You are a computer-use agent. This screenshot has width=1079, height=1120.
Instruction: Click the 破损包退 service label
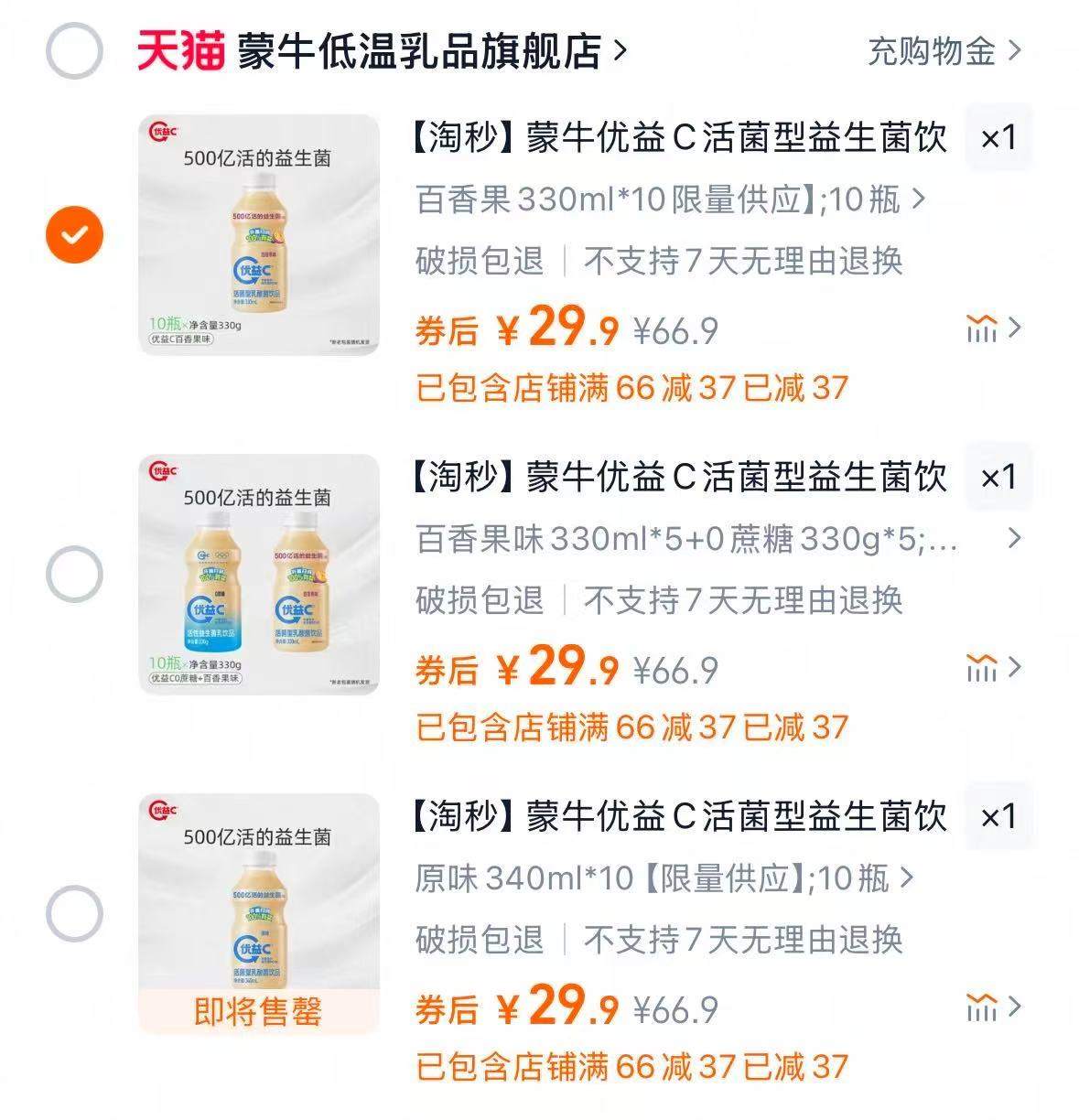[x=479, y=263]
